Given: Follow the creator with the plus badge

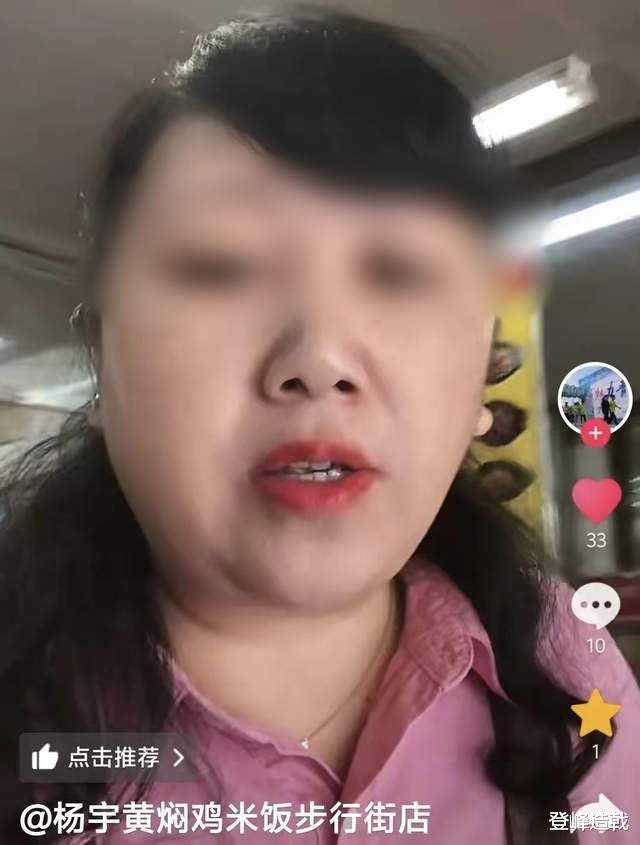Looking at the screenshot, I should click(x=595, y=433).
